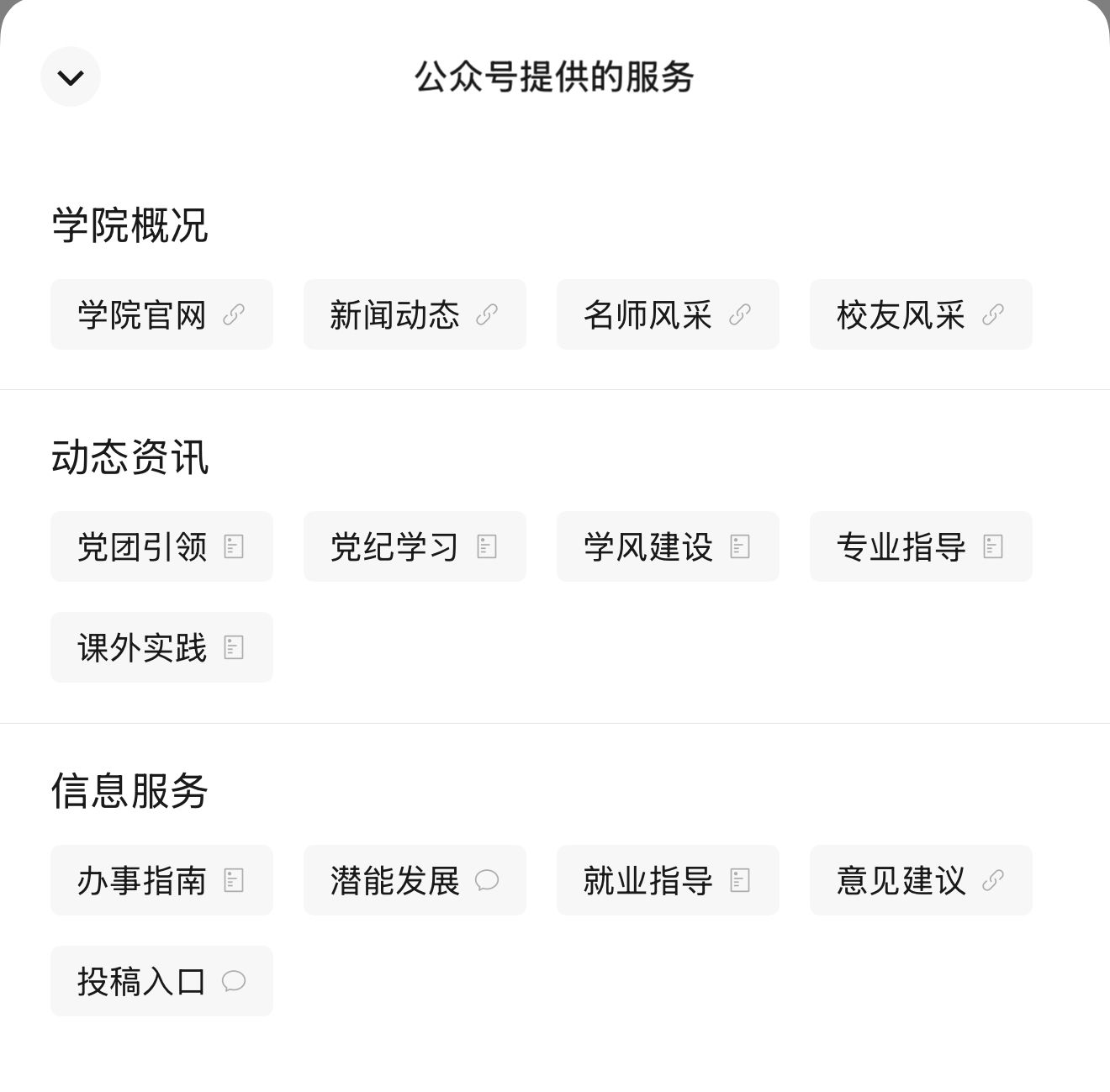The image size is (1110, 1092).
Task: Tap the 党团引领 service
Action: (161, 546)
